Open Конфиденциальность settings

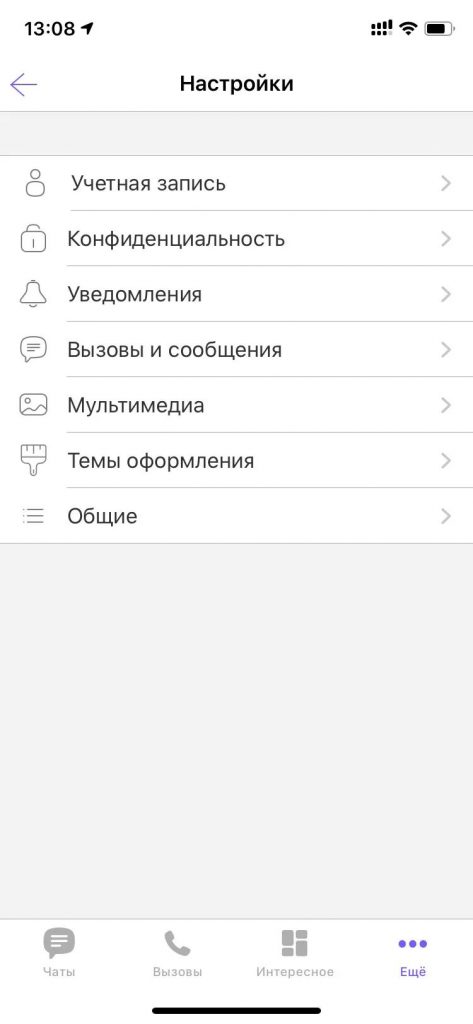(x=236, y=239)
